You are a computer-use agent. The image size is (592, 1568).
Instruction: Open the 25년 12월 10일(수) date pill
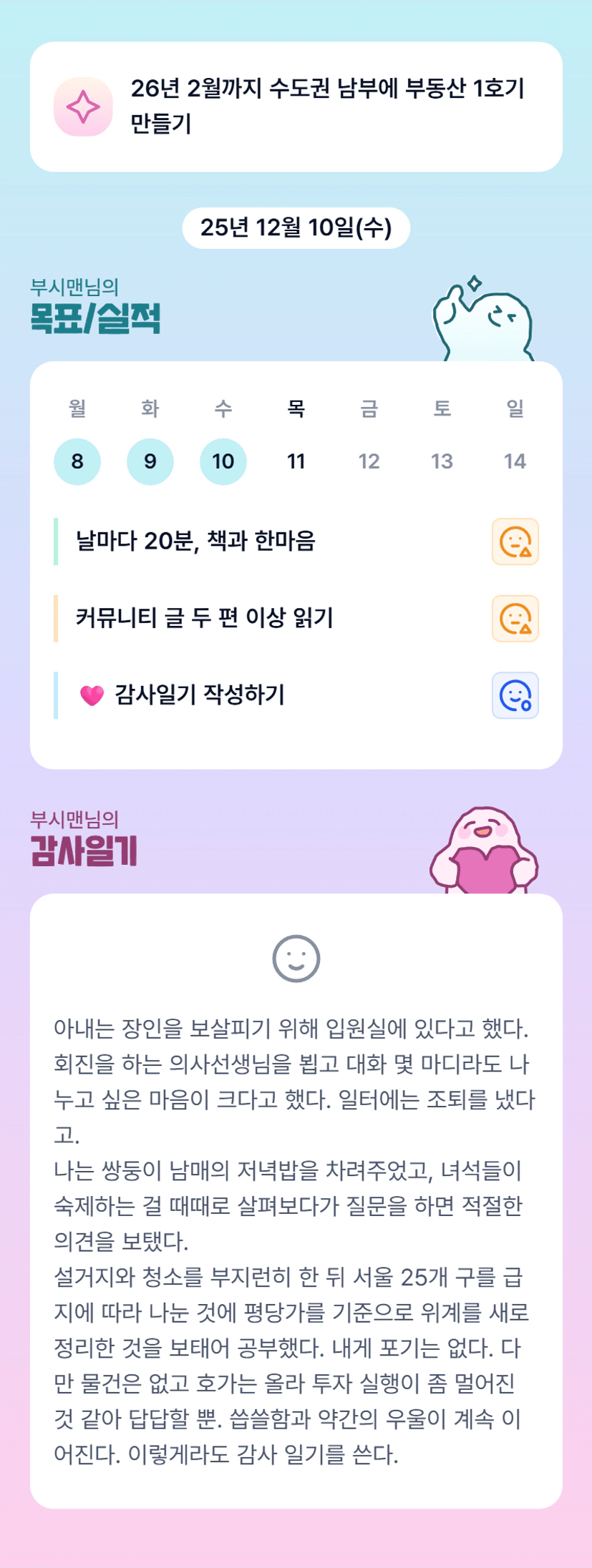[296, 228]
